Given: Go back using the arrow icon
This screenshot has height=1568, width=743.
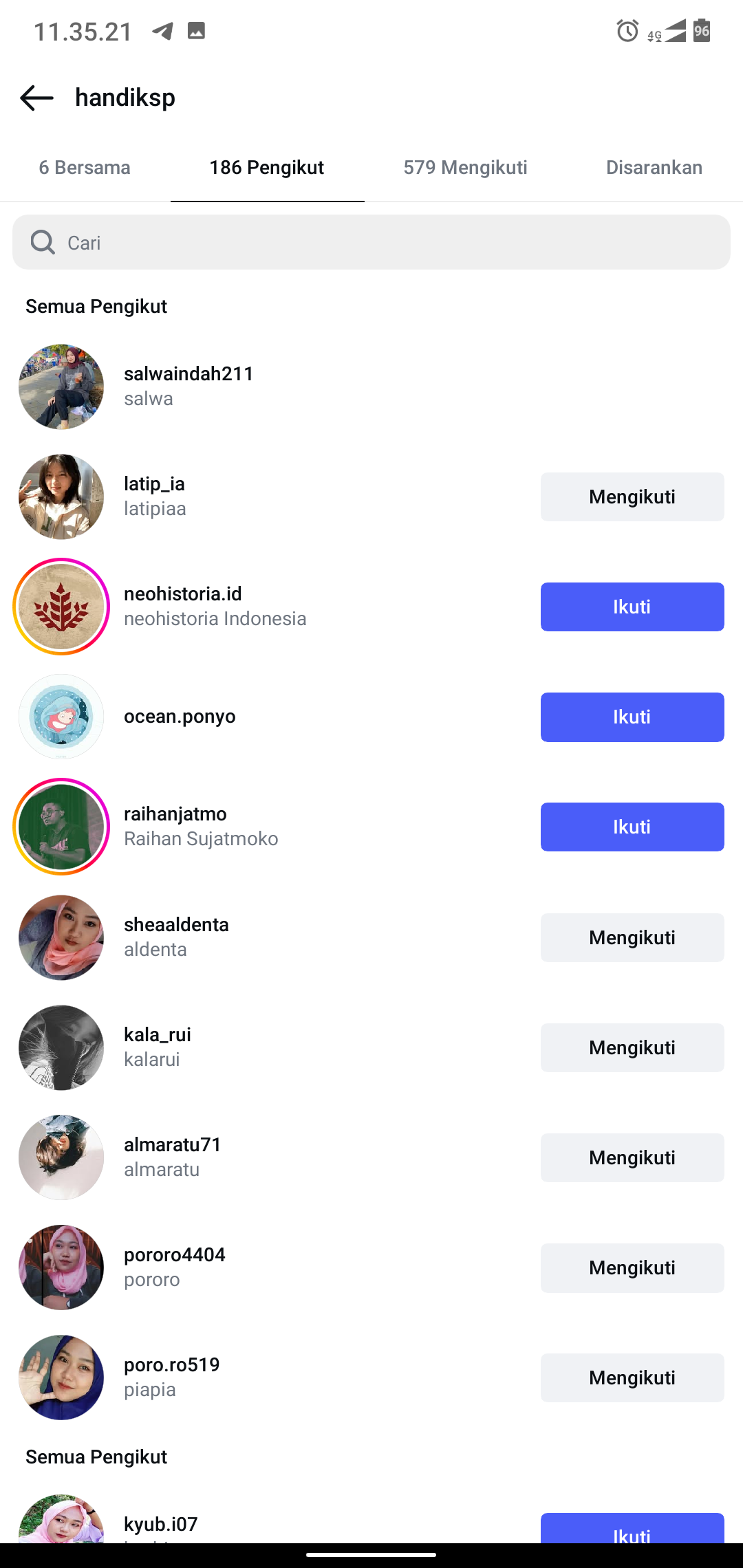Looking at the screenshot, I should click(x=36, y=98).
